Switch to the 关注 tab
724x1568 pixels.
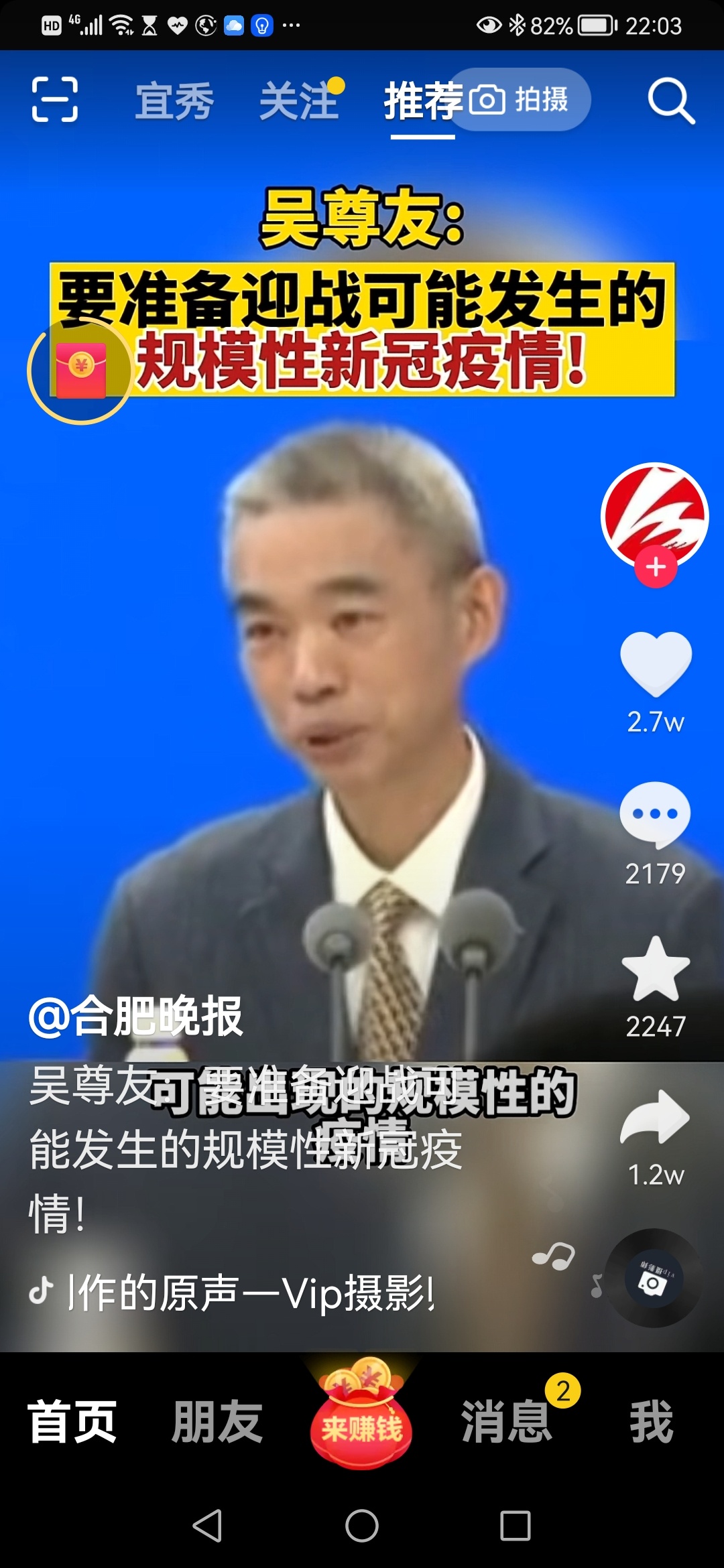point(299,101)
